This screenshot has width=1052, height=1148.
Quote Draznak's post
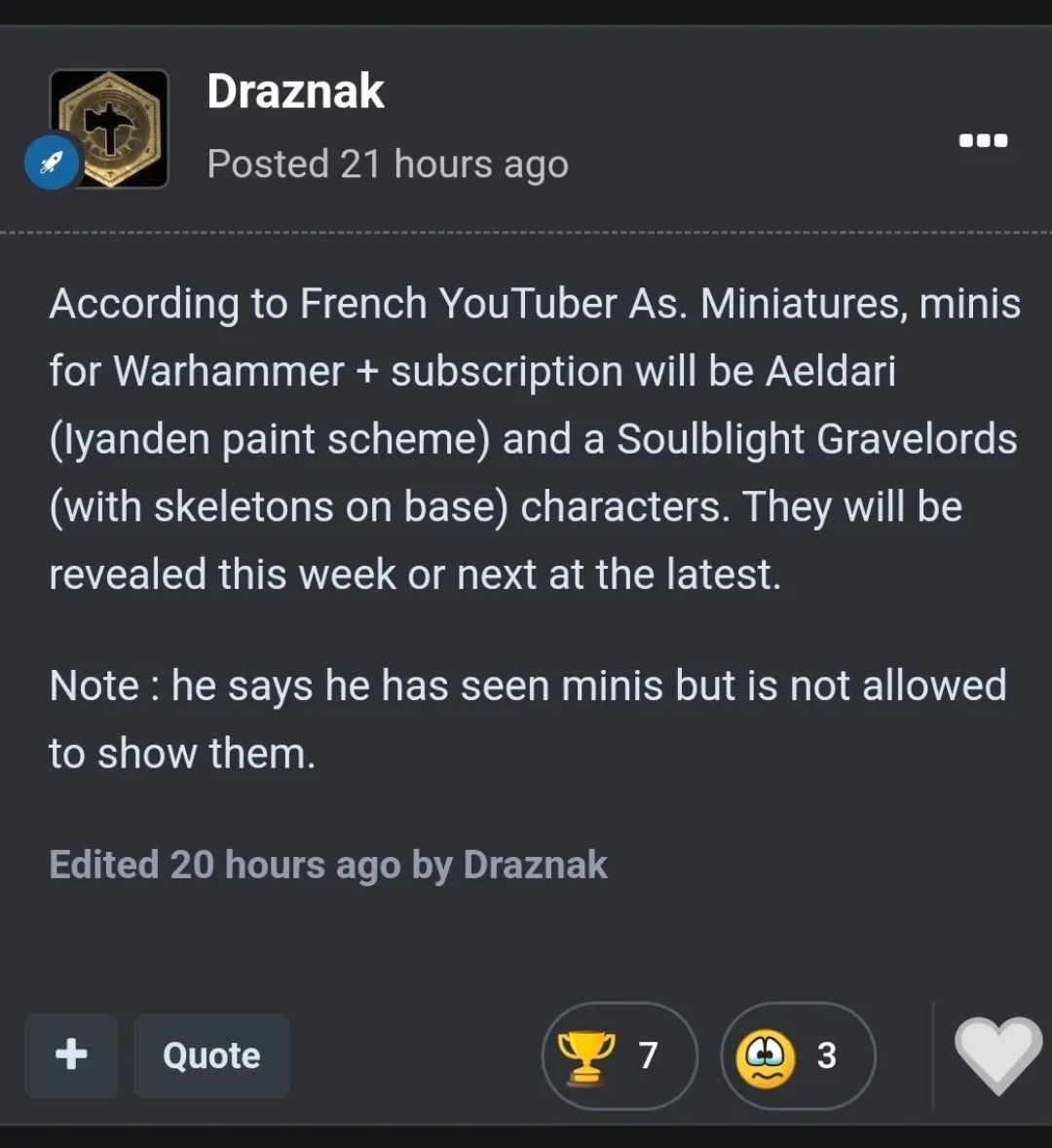tap(211, 1055)
